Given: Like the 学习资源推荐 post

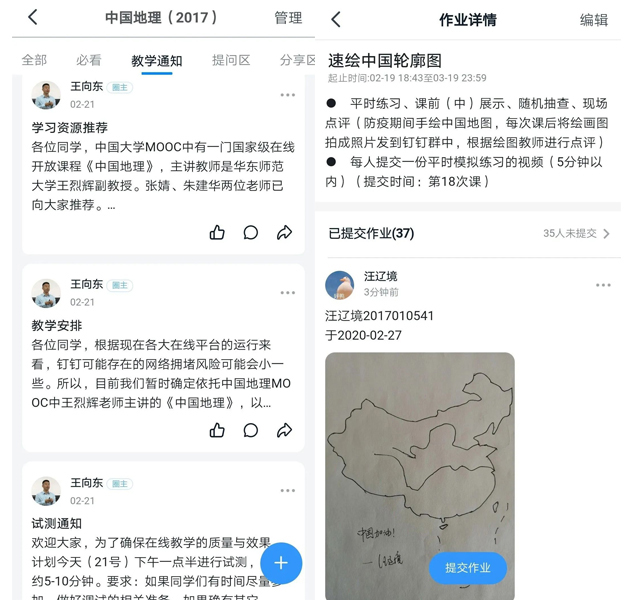Looking at the screenshot, I should pyautogui.click(x=217, y=232).
